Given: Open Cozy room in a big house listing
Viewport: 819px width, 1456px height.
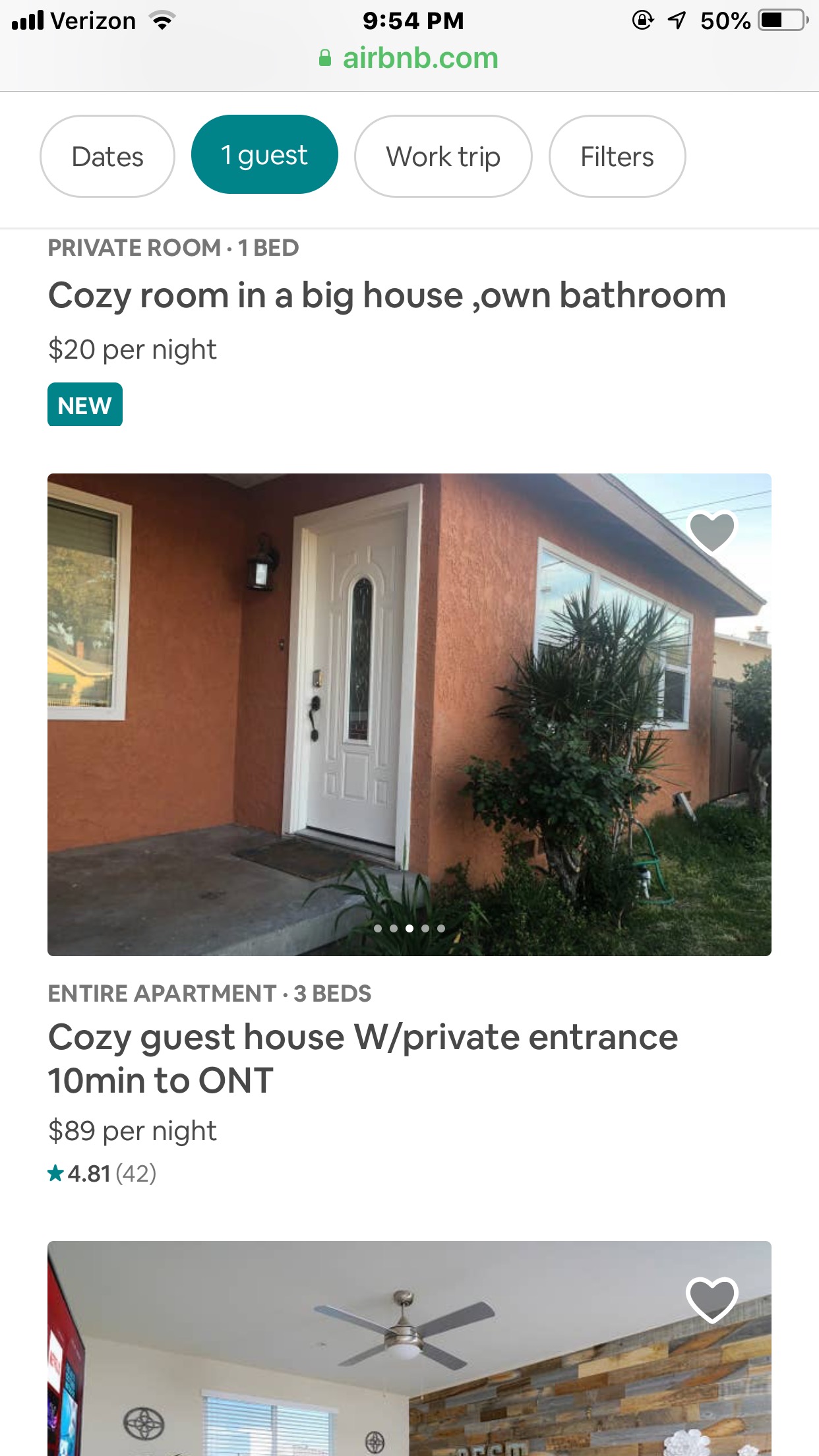Looking at the screenshot, I should point(387,295).
